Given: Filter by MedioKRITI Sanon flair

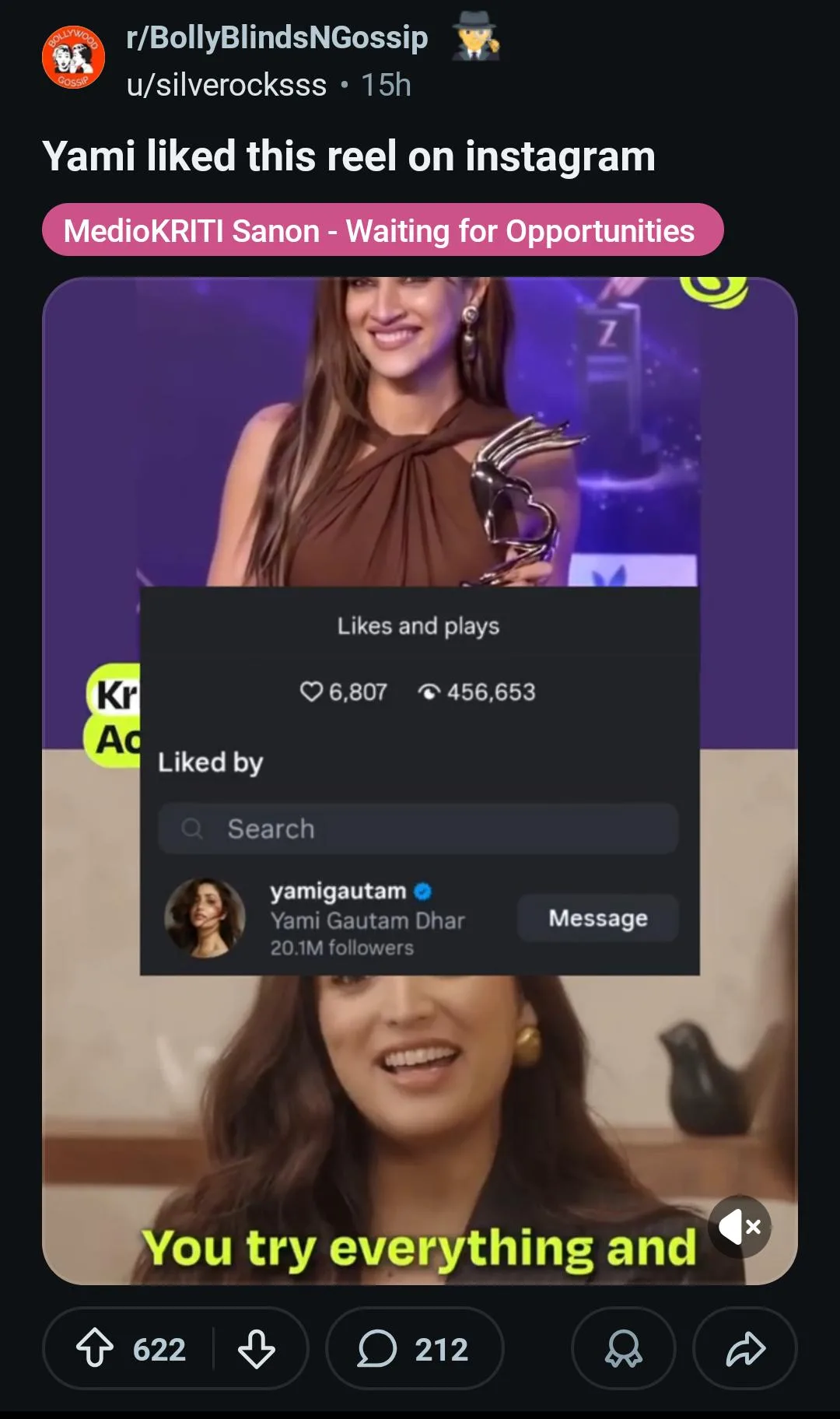Looking at the screenshot, I should coord(382,230).
